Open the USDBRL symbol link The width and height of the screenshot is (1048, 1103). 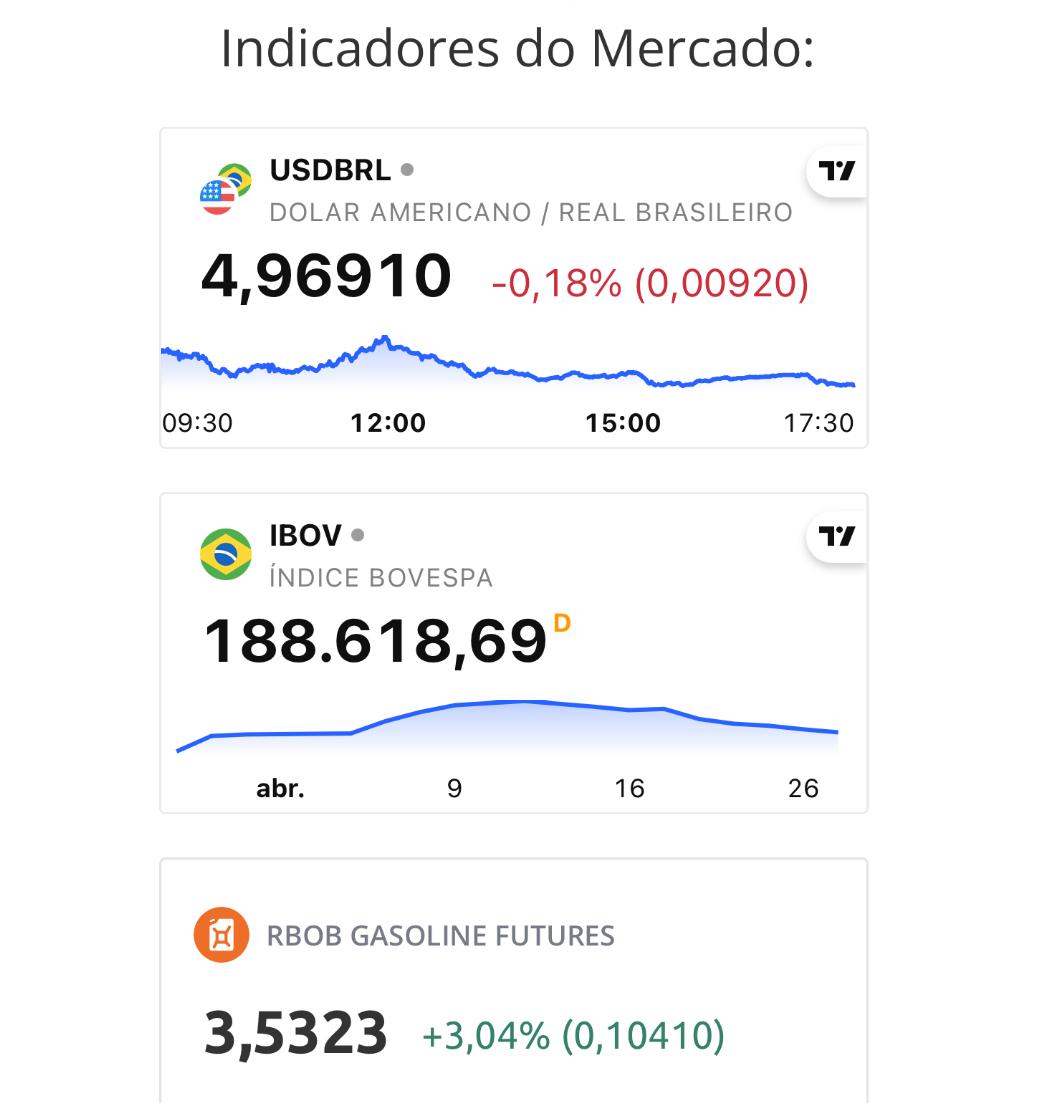(x=330, y=171)
